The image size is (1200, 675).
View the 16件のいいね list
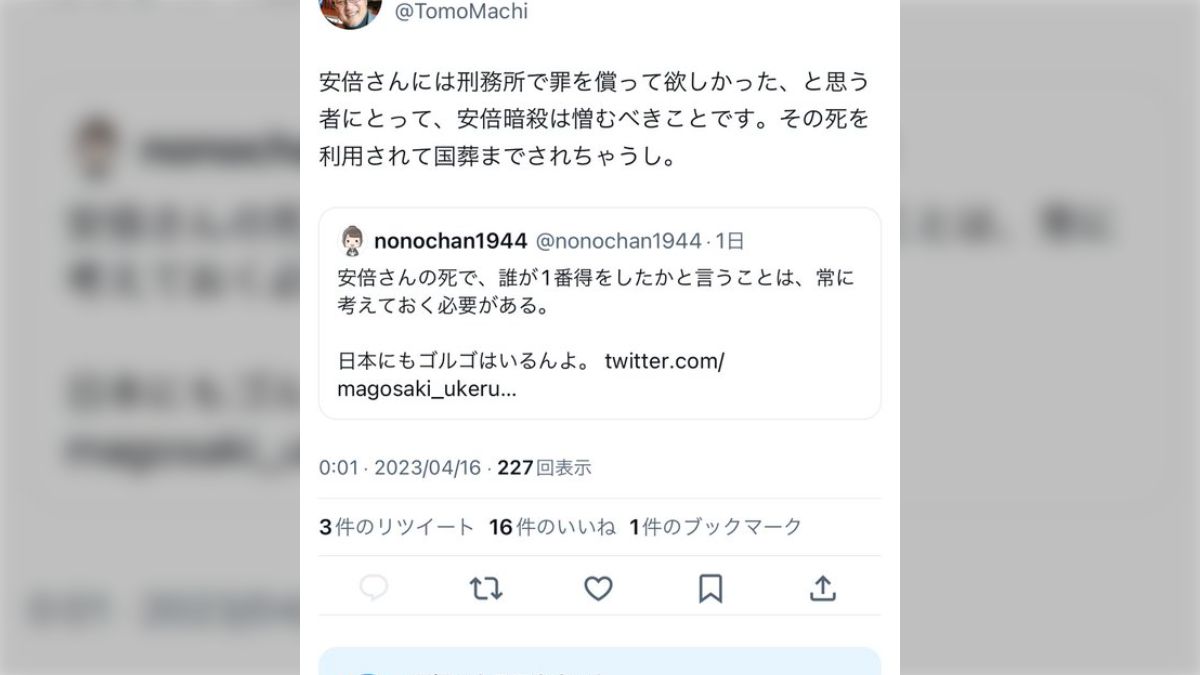552,527
